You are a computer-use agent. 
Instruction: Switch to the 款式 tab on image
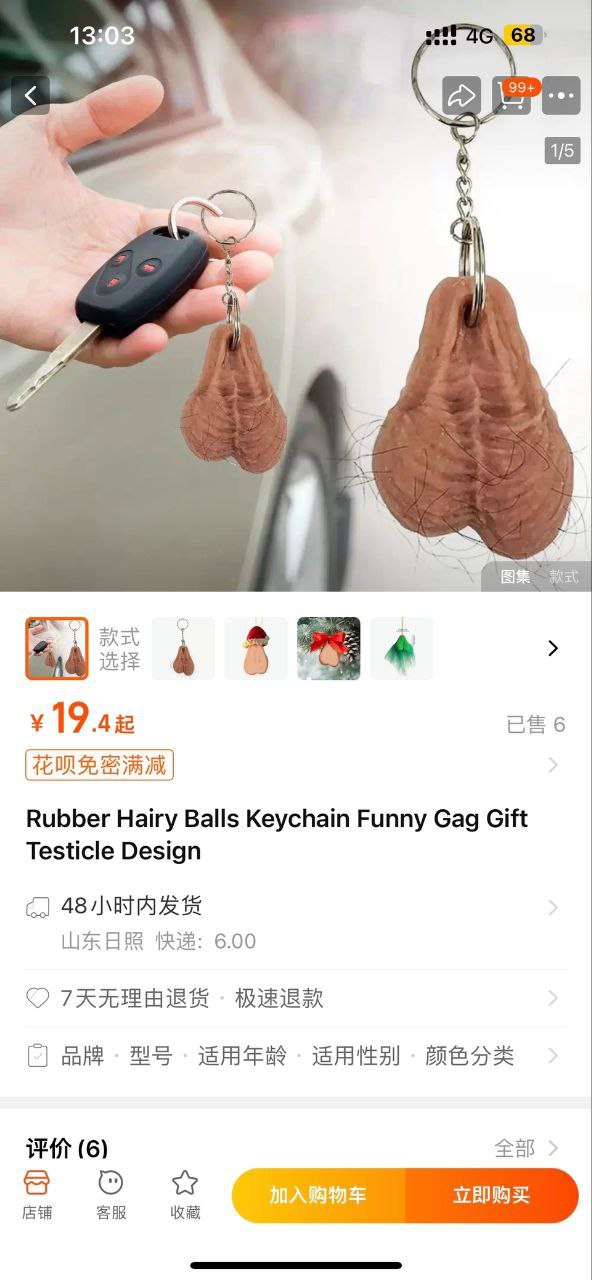563,577
